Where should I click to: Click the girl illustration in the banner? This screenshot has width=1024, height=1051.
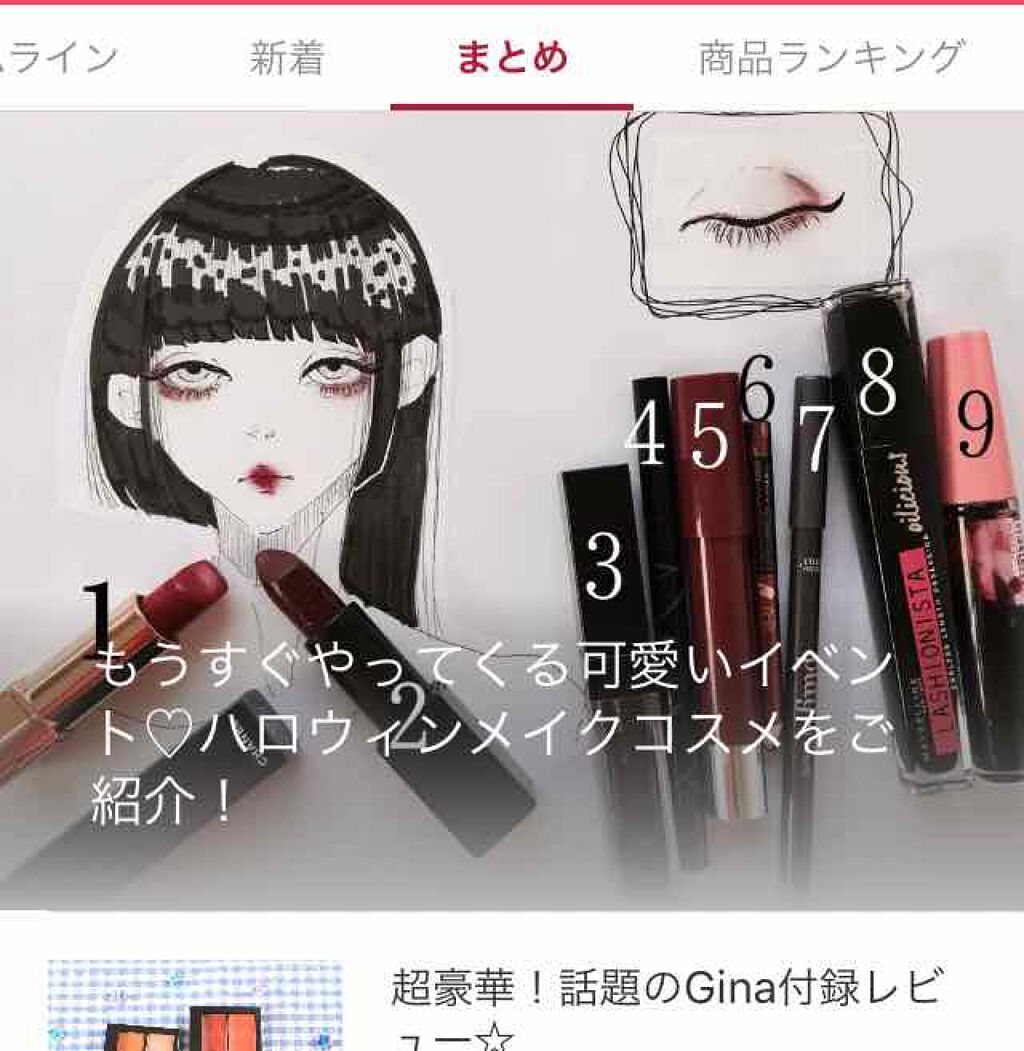(x=270, y=380)
